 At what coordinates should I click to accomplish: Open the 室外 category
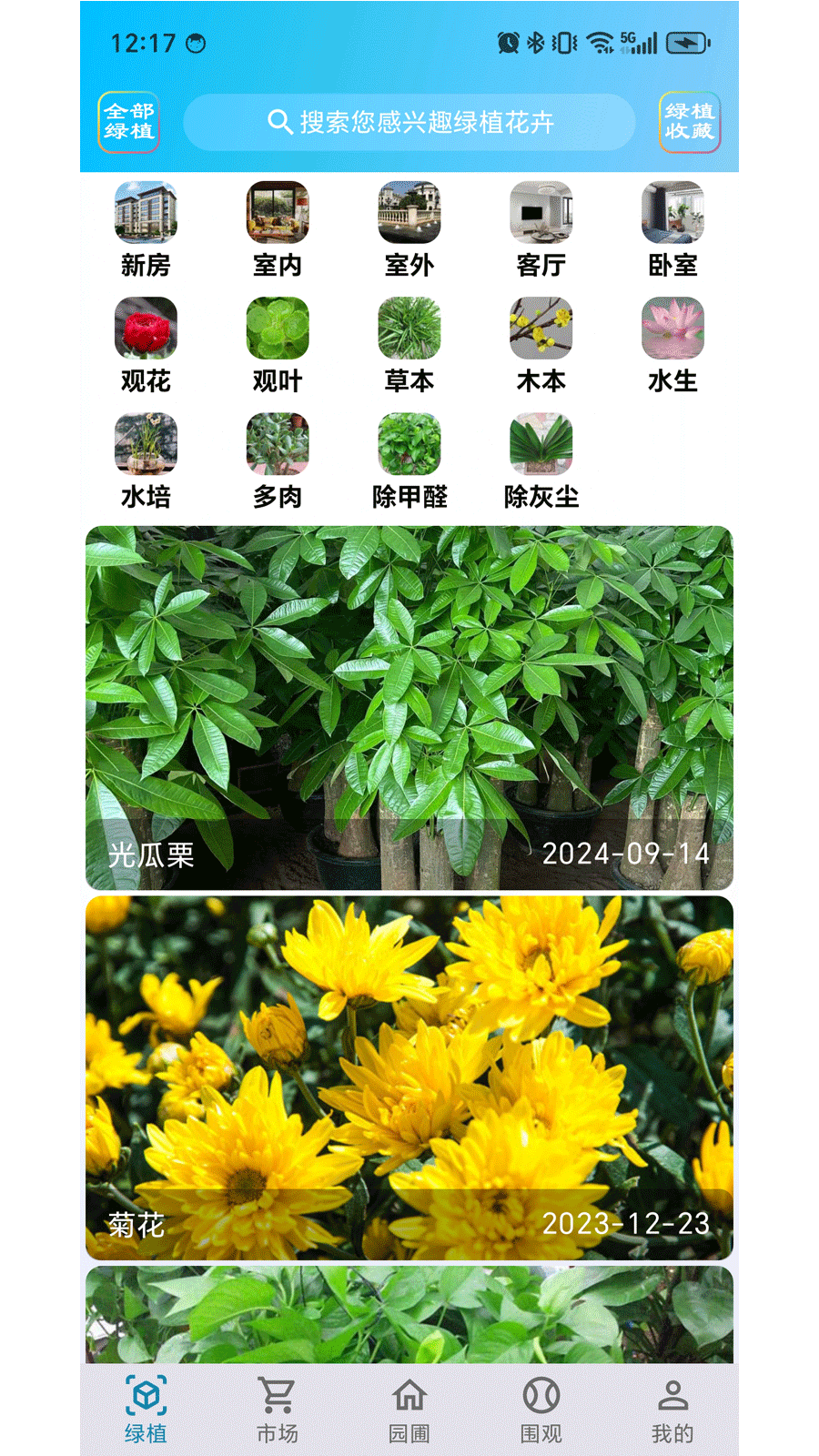tap(409, 229)
